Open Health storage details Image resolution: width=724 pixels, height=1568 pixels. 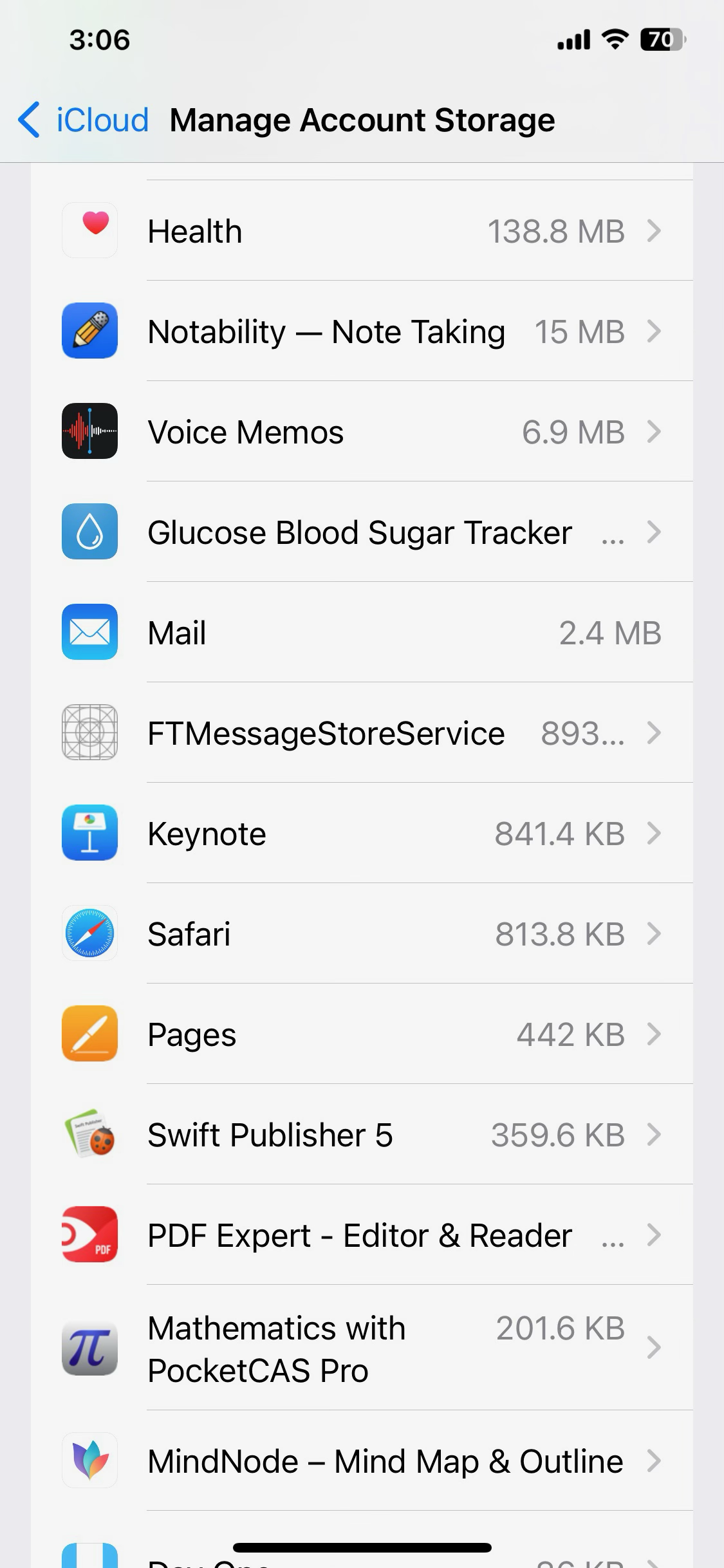[x=362, y=231]
